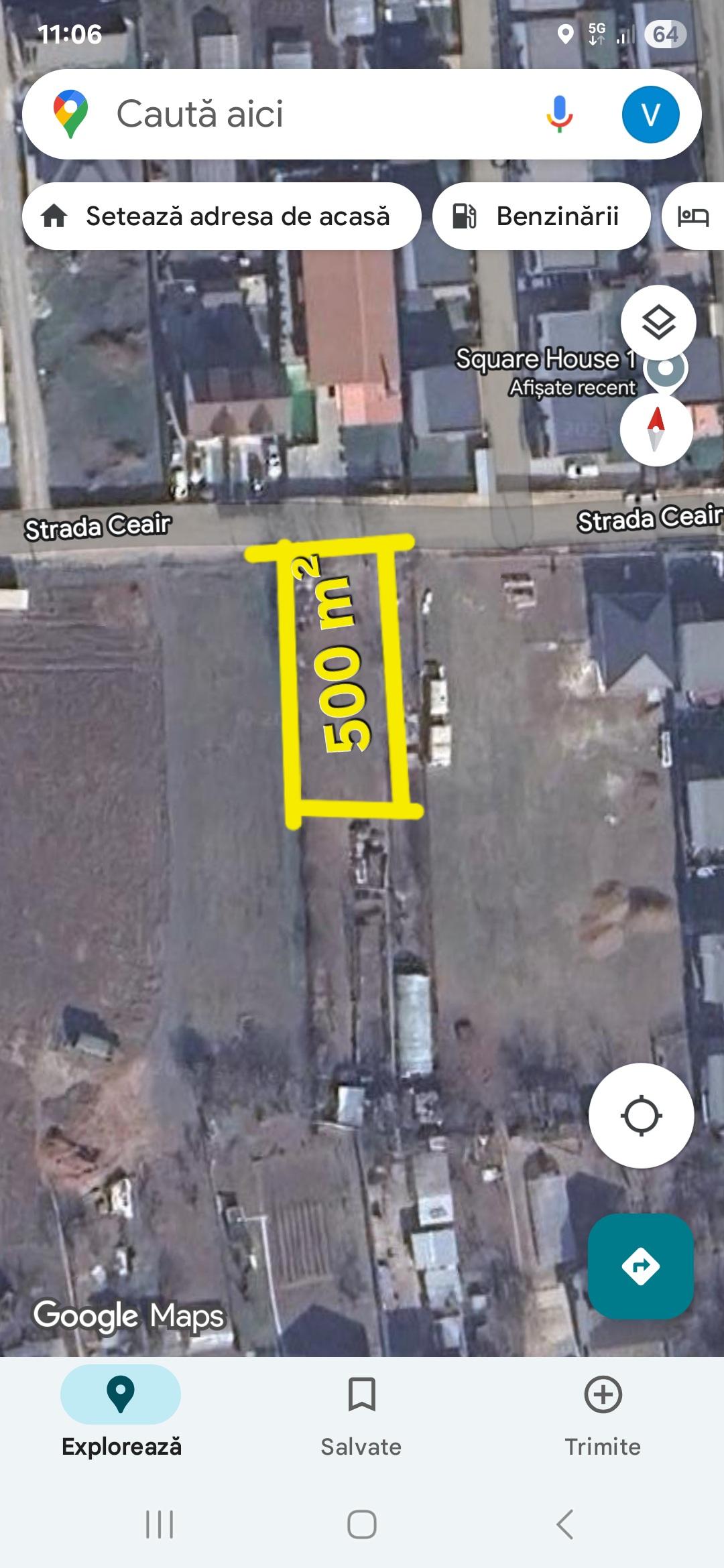Image resolution: width=724 pixels, height=1568 pixels.
Task: Start voice search with the microphone
Action: [x=559, y=114]
